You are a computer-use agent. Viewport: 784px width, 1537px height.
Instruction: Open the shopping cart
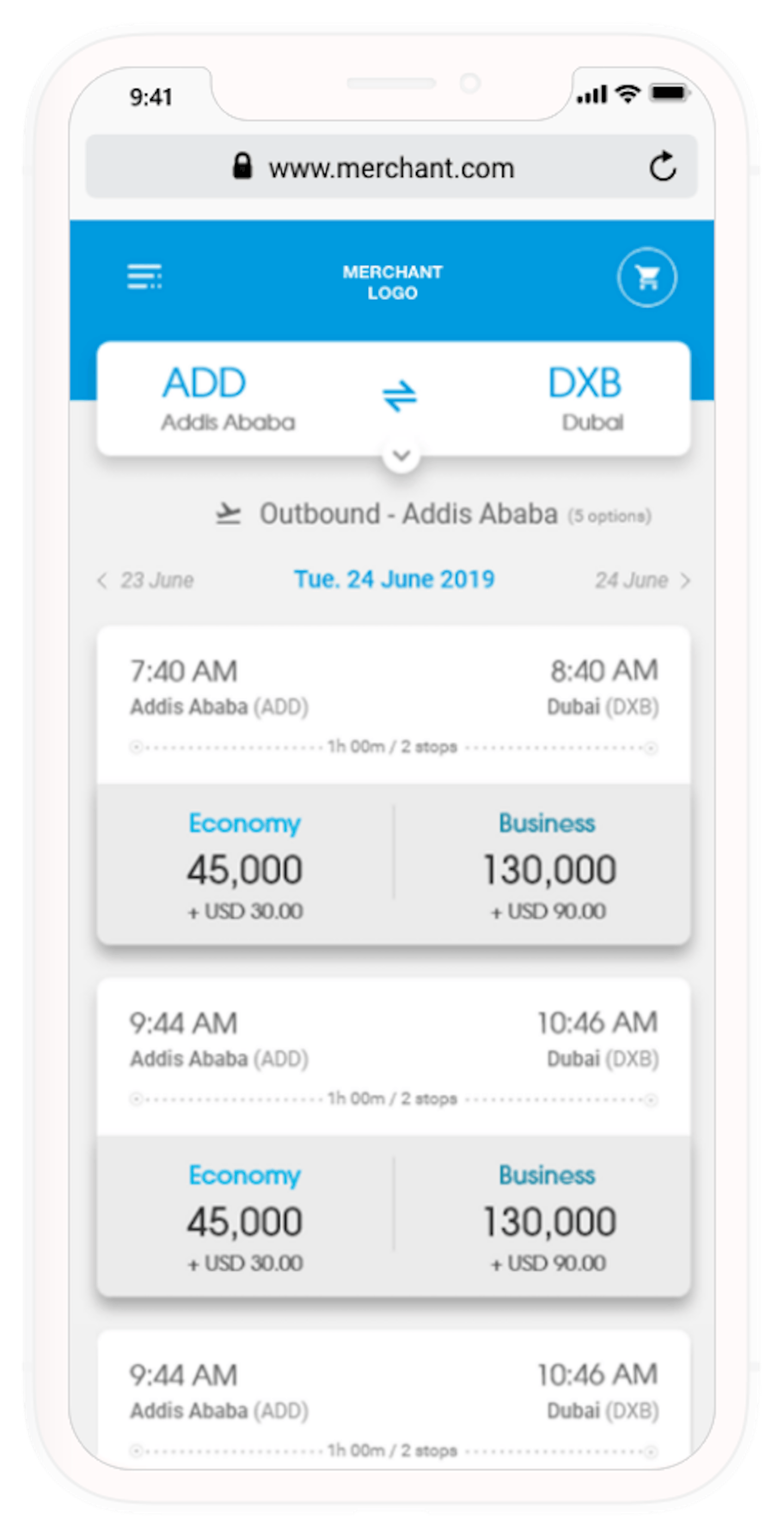647,277
